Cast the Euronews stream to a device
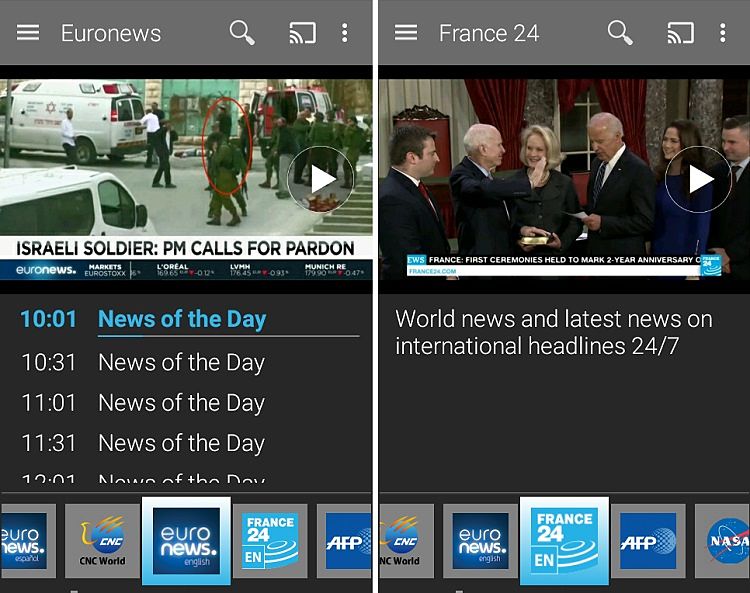This screenshot has height=593, width=750. 301,33
